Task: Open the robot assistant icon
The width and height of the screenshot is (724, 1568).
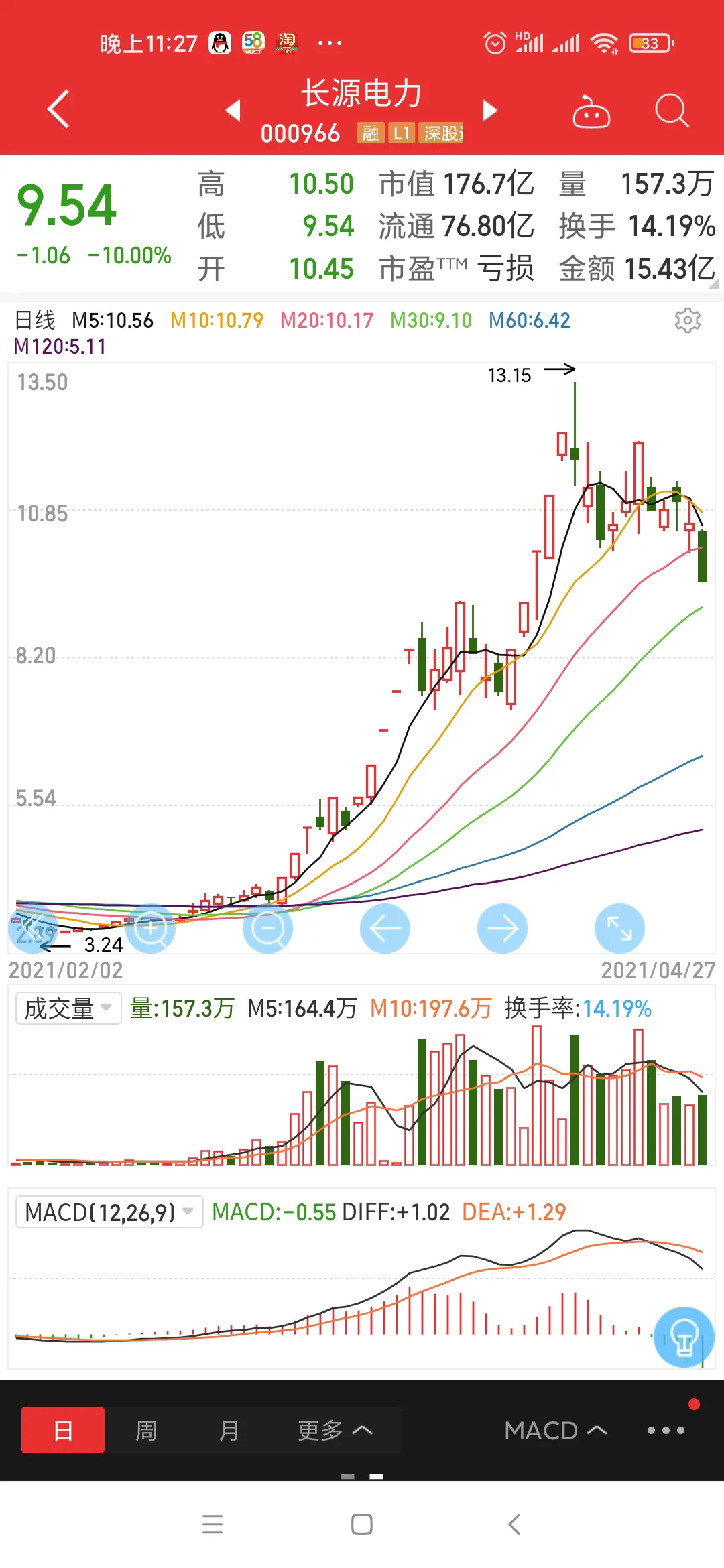Action: coord(591,111)
